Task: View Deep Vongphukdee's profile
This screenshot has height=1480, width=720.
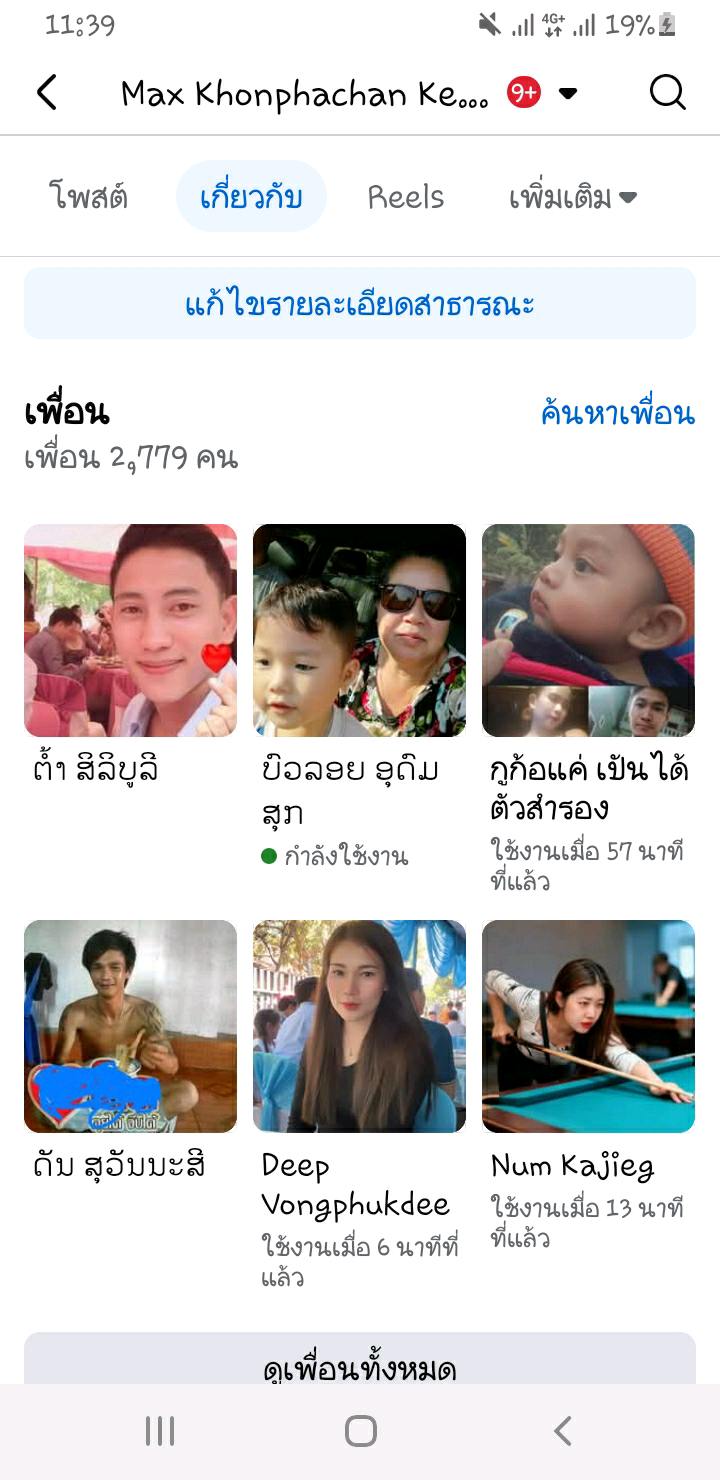Action: point(359,1027)
